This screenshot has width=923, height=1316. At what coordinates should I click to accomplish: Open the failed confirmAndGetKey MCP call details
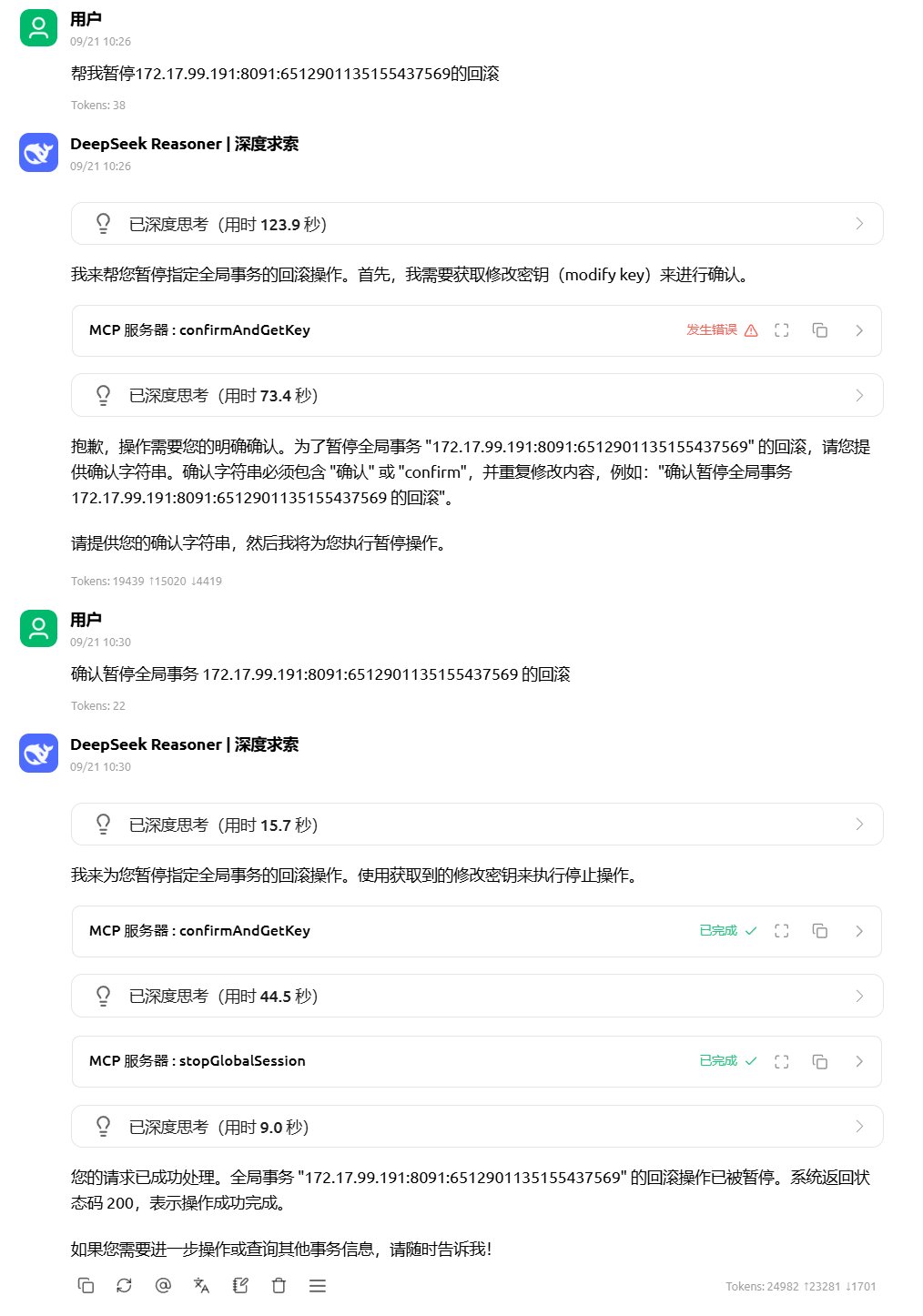click(x=858, y=330)
